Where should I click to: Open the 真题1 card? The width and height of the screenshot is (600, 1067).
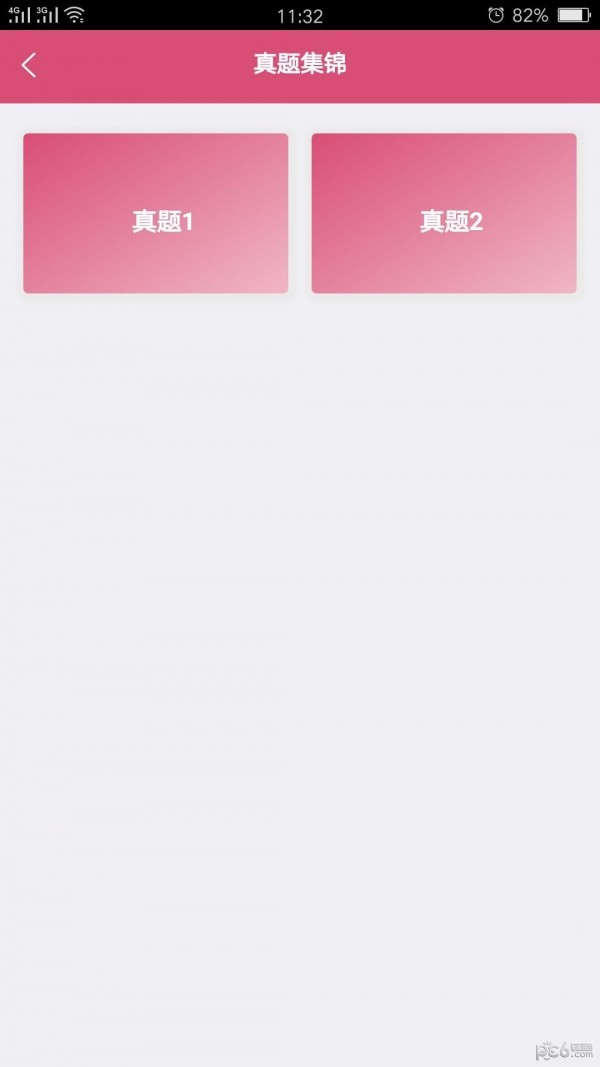[156, 214]
